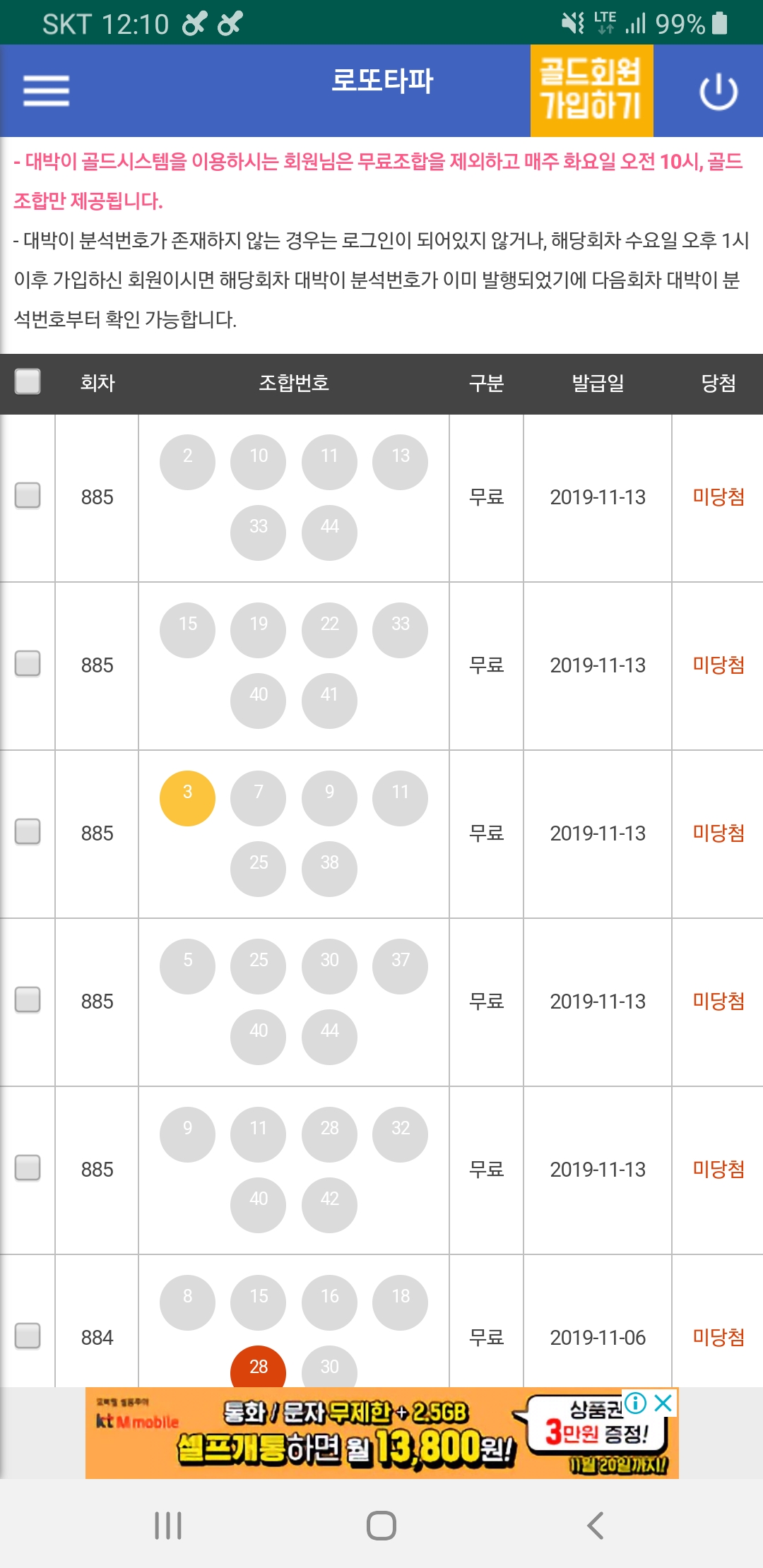This screenshot has height=1568, width=763.
Task: Tap the gold membership join button
Action: coord(591,90)
